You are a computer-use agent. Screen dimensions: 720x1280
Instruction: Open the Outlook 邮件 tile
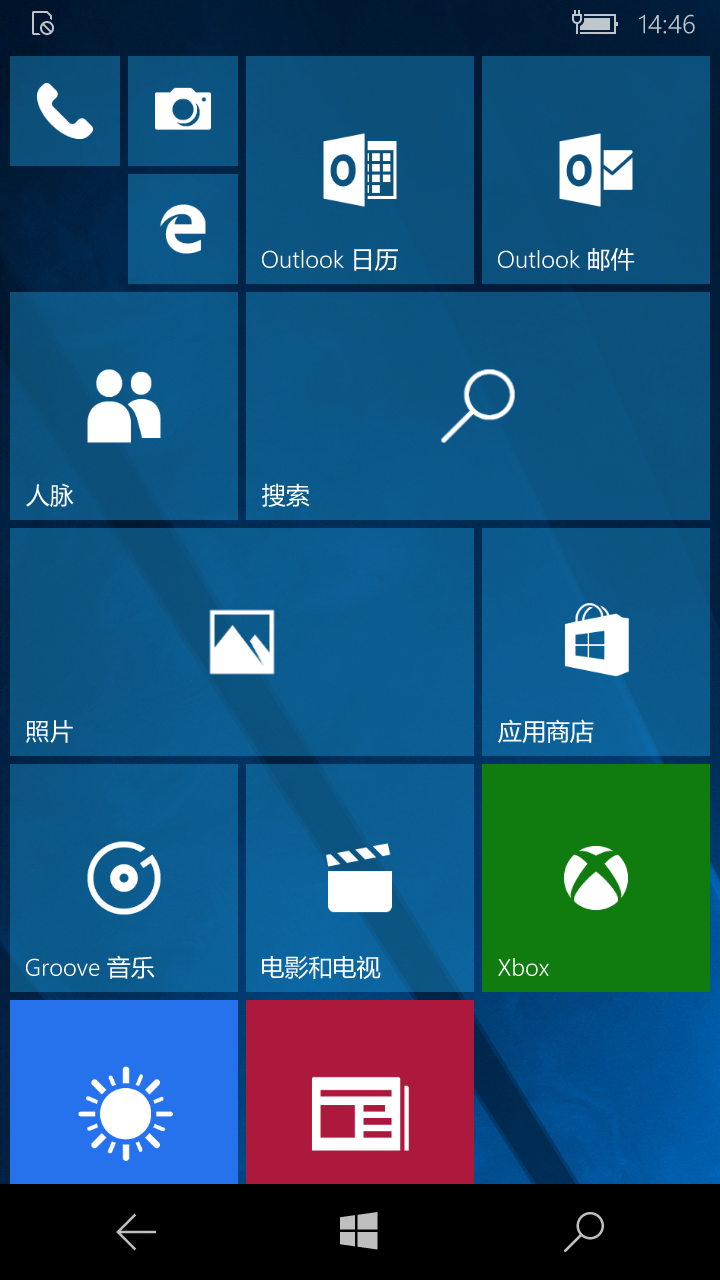(596, 170)
